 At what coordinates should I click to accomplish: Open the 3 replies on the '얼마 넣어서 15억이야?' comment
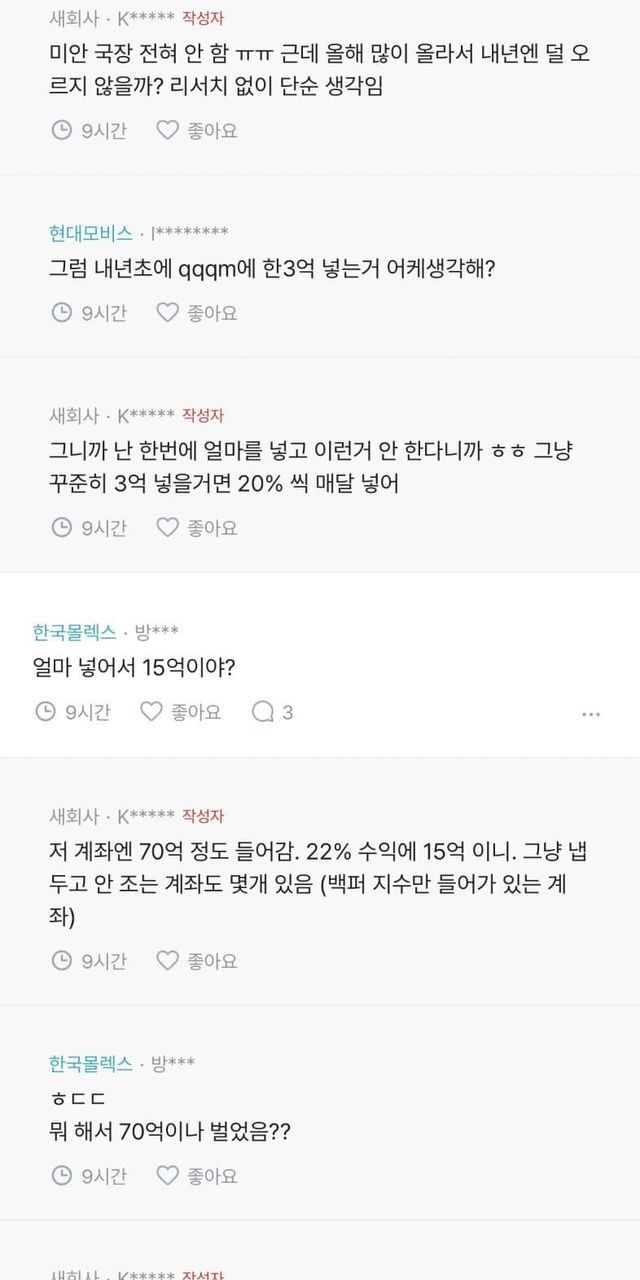click(272, 712)
